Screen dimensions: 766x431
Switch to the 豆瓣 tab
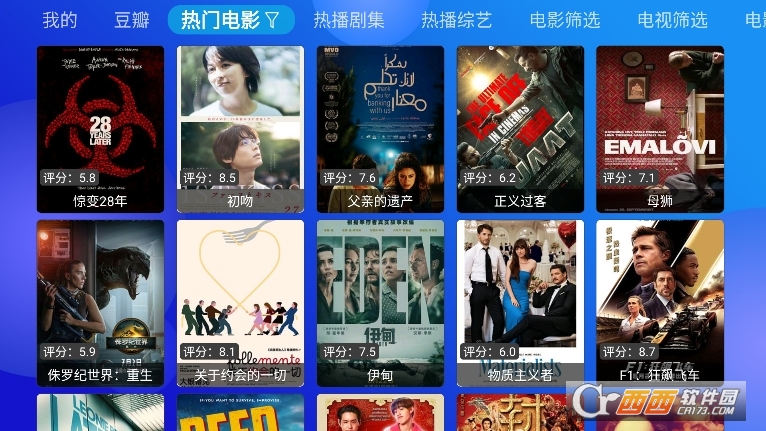tap(130, 20)
